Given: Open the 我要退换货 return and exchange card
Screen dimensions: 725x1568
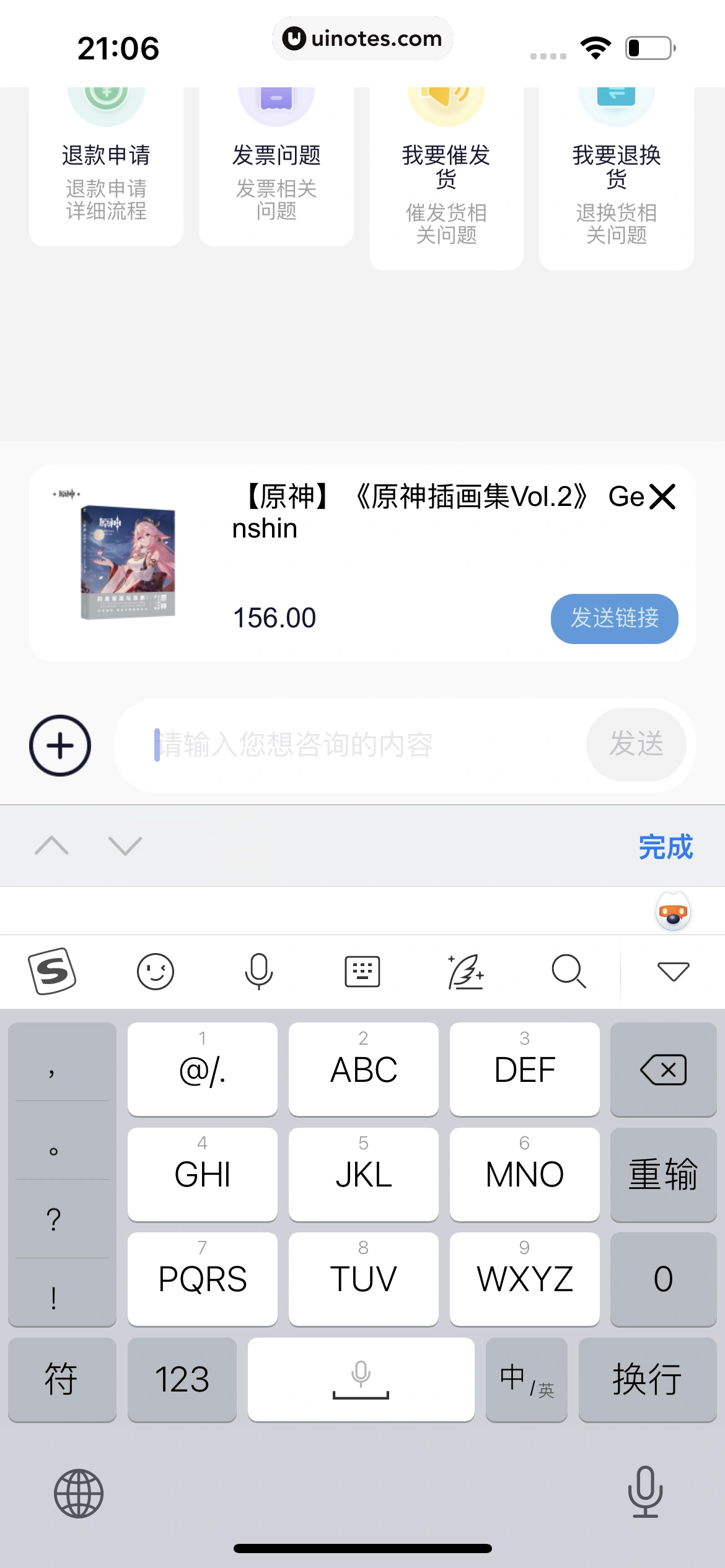Looking at the screenshot, I should tap(616, 178).
